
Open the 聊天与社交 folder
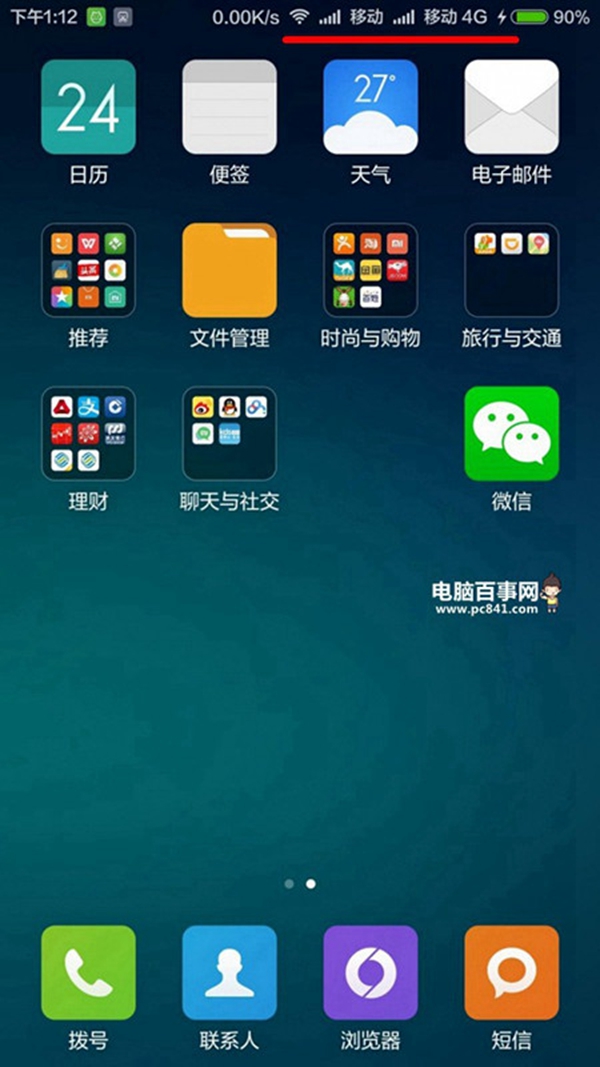(229, 433)
